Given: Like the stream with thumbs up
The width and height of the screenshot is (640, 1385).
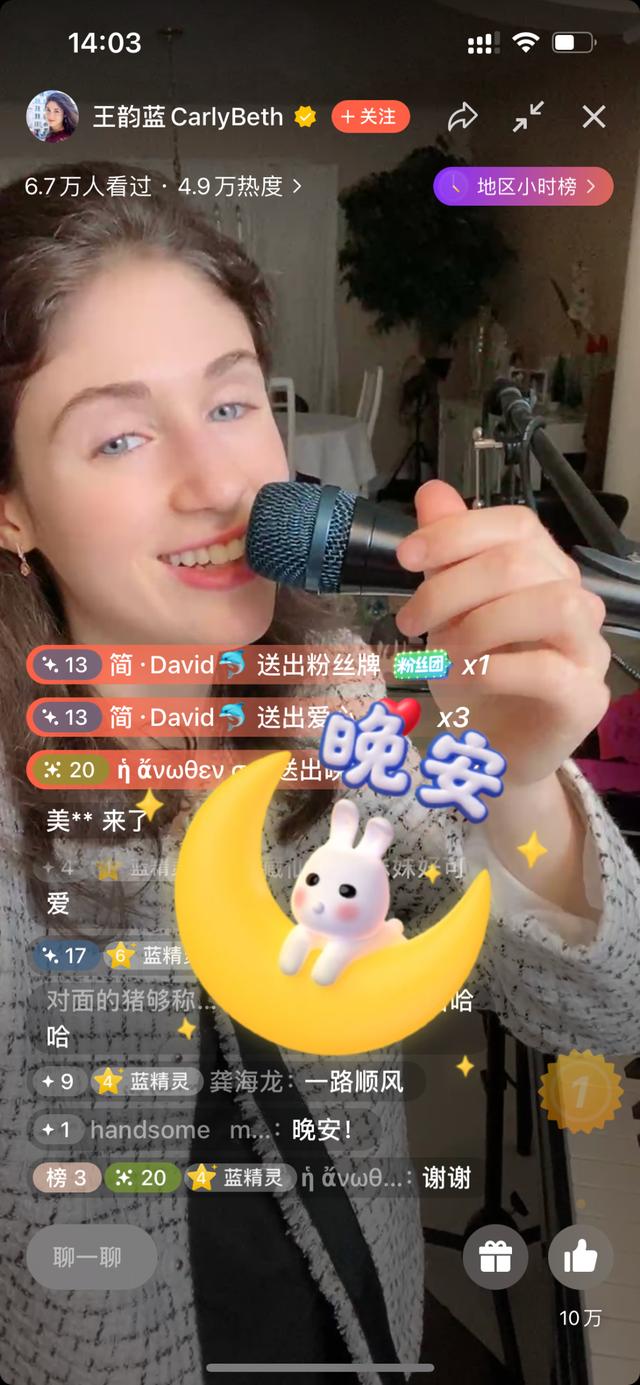Looking at the screenshot, I should coord(581,1258).
